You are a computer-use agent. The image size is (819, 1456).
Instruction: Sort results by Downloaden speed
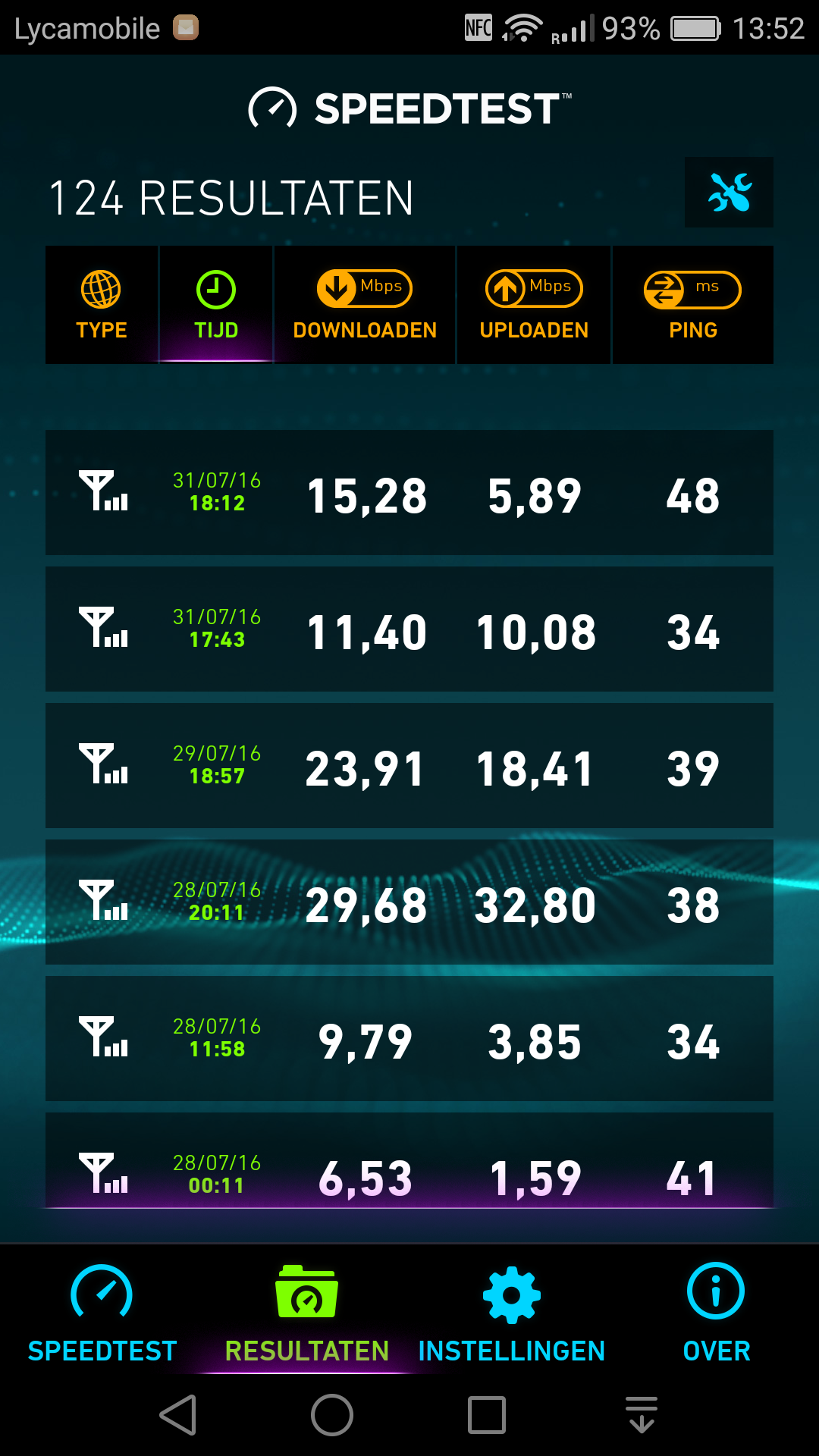(x=365, y=305)
